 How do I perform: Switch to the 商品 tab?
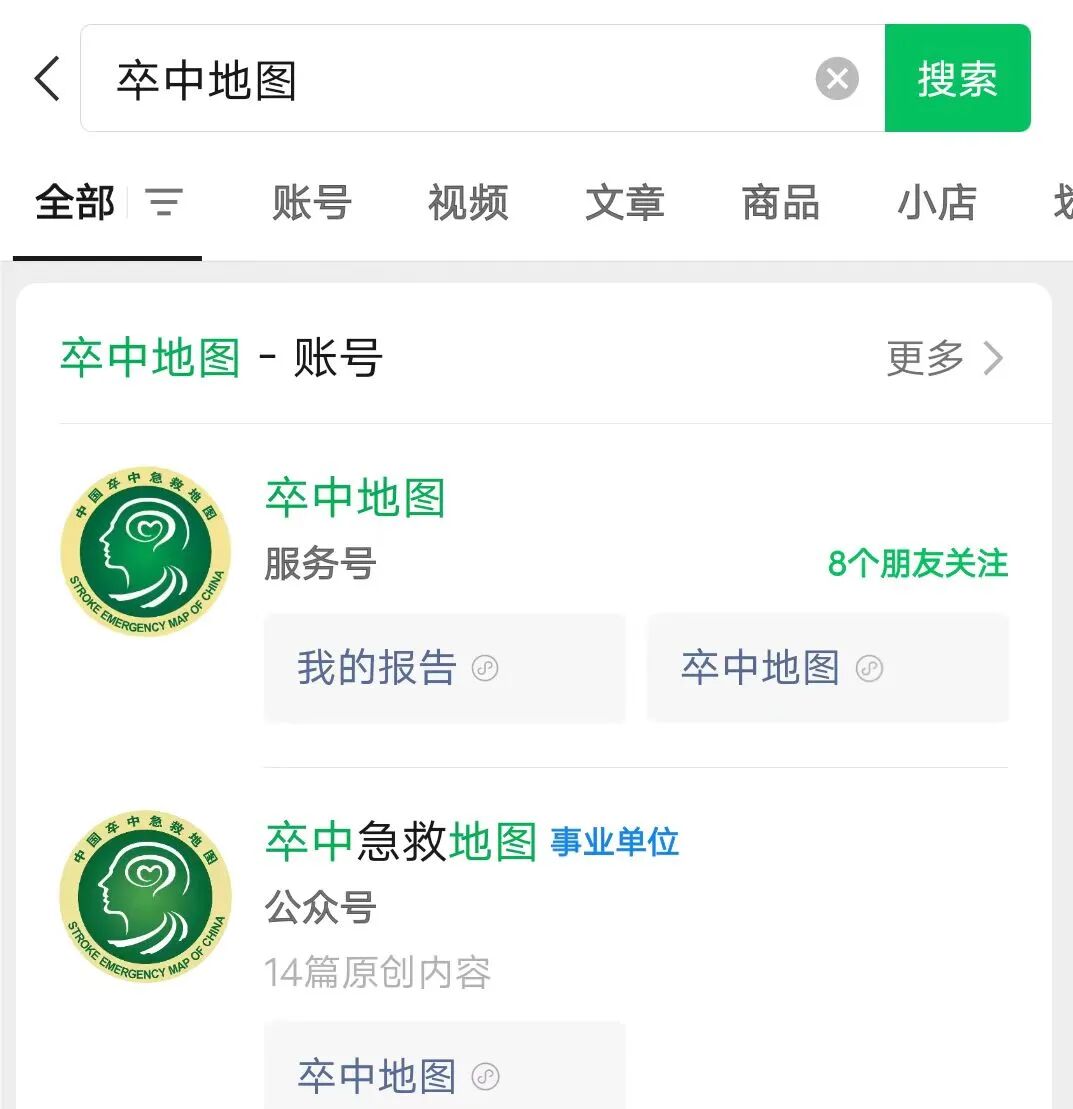(x=780, y=203)
